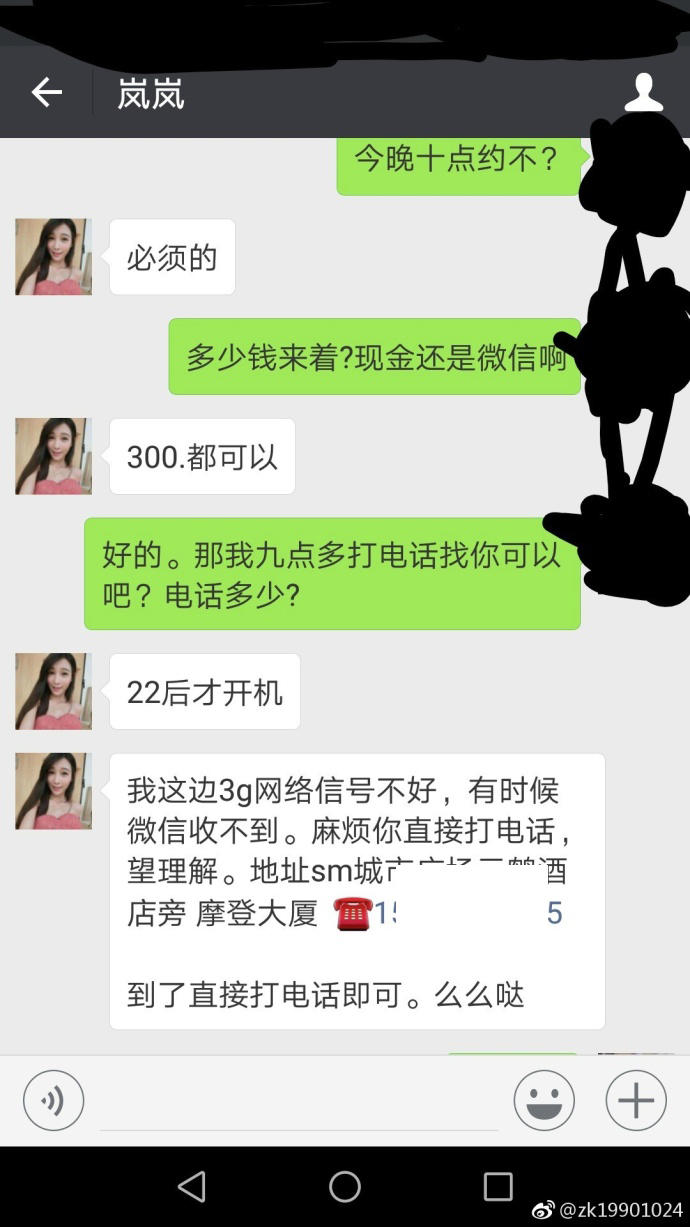Open the chat info profile icon
Viewport: 690px width, 1227px height.
pyautogui.click(x=643, y=93)
